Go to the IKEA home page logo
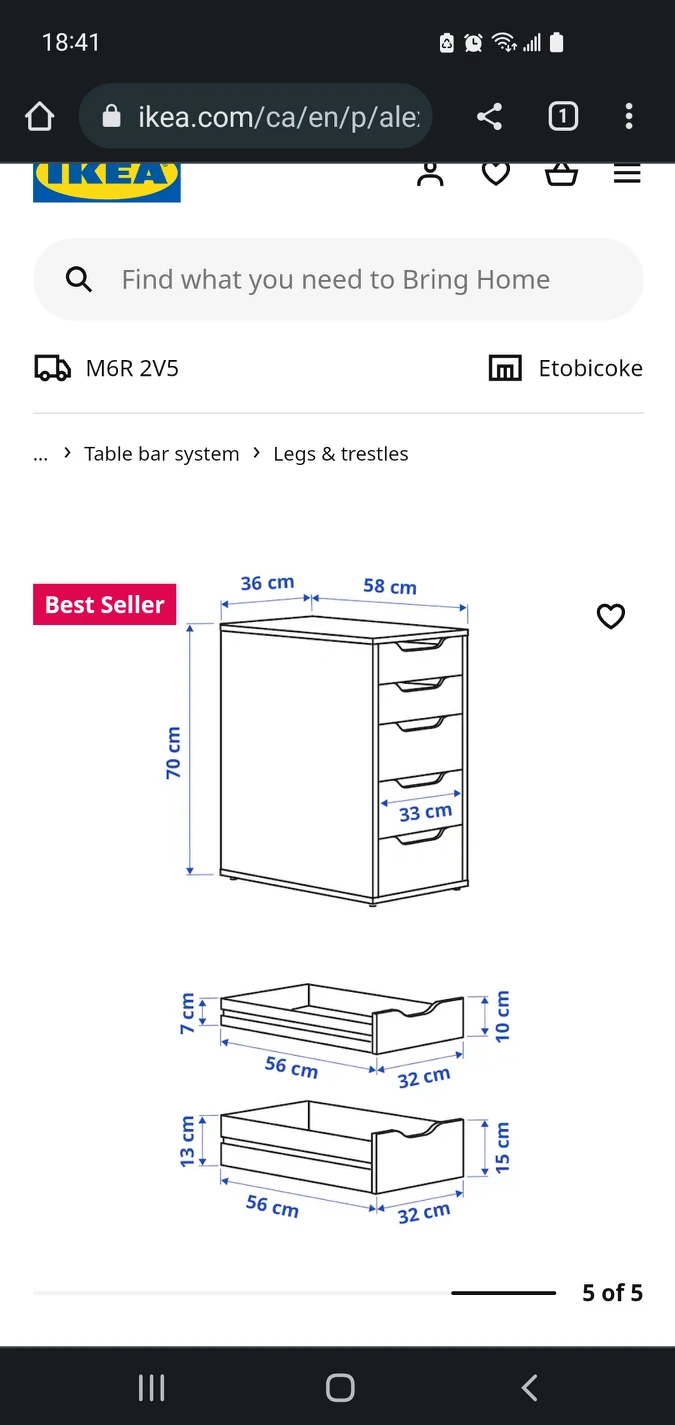The width and height of the screenshot is (675, 1425). point(107,182)
